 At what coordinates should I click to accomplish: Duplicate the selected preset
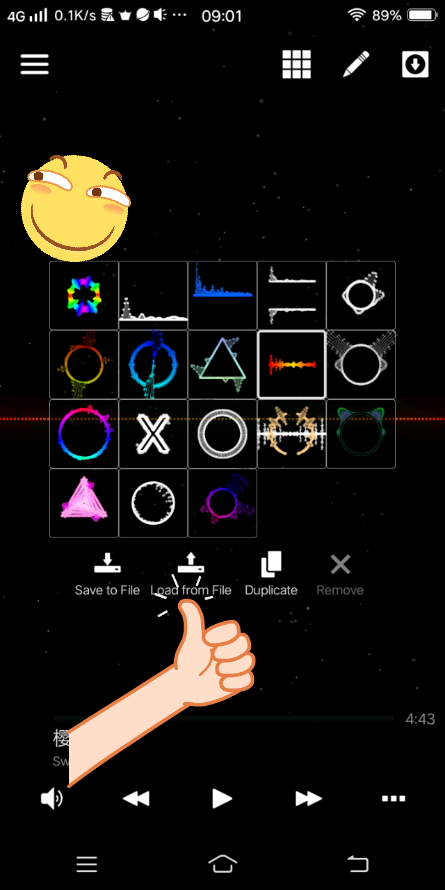click(271, 574)
